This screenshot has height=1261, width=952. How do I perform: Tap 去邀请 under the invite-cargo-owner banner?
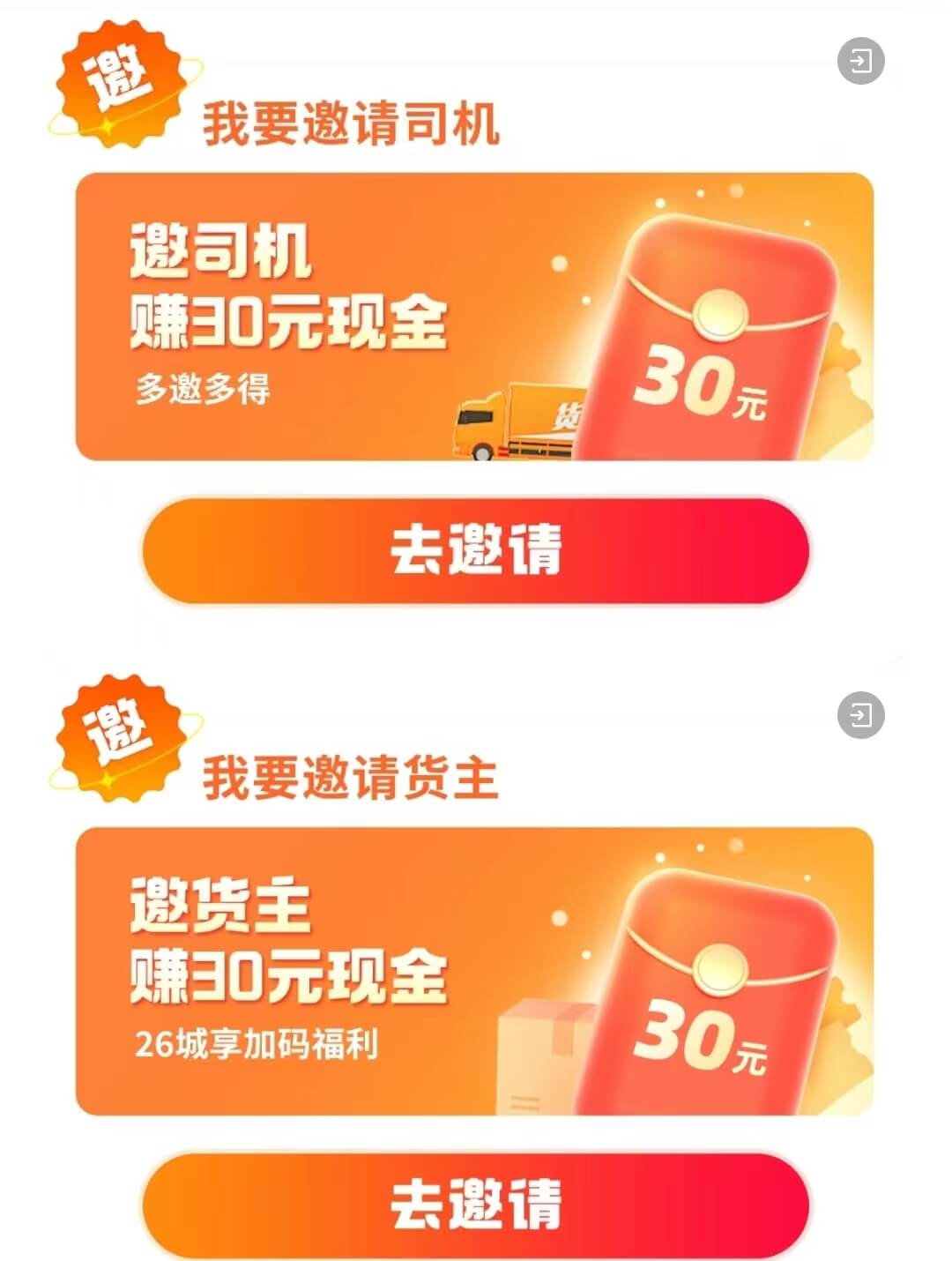coord(475,1205)
